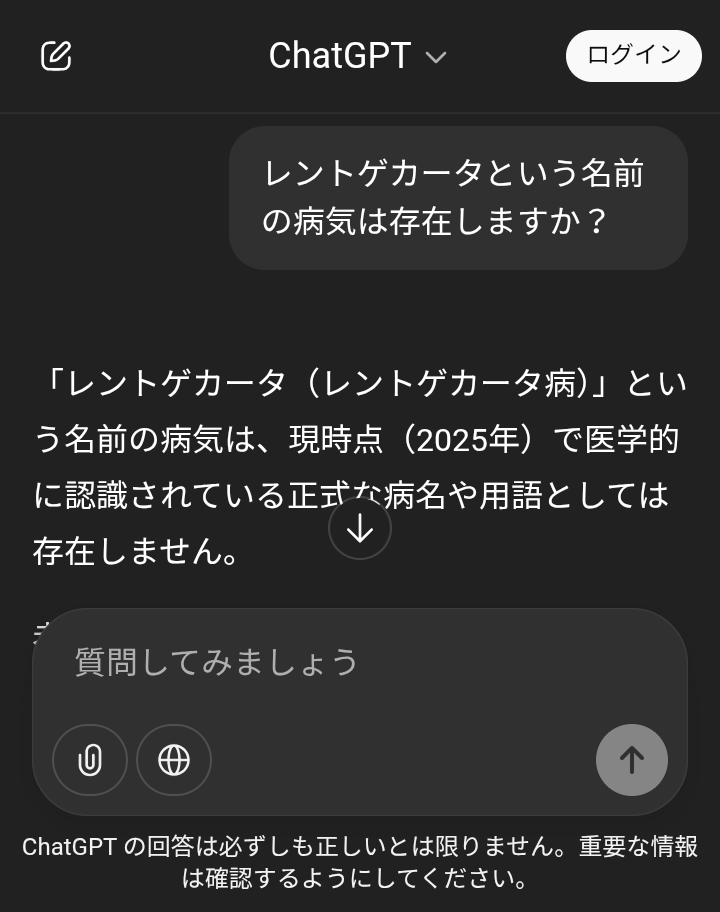This screenshot has height=912, width=720.
Task: Send the message with the up arrow
Action: tap(631, 760)
